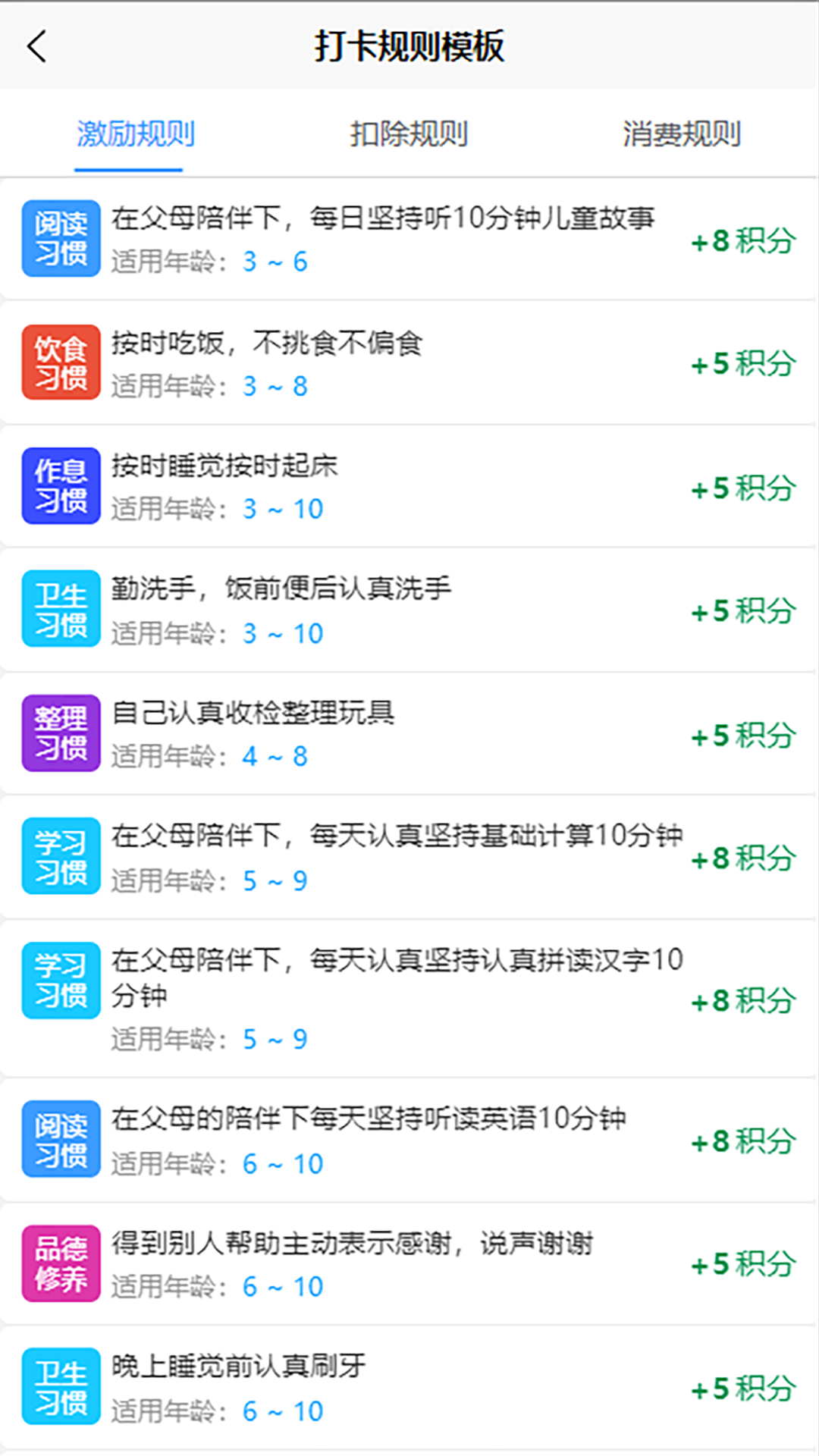This screenshot has height=1456, width=819.
Task: Click the age range 3 ~ 6 text
Action: coord(276,261)
